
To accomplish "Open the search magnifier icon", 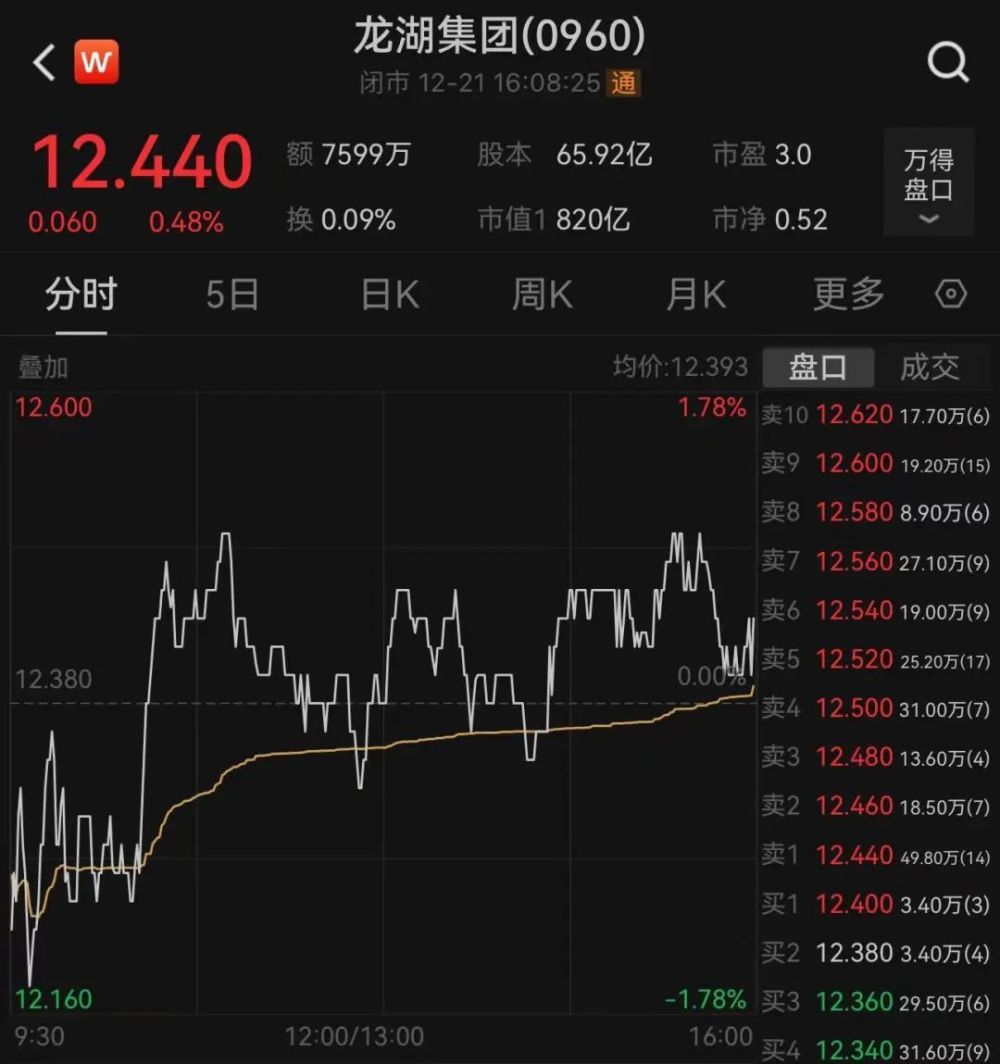I will coord(945,62).
